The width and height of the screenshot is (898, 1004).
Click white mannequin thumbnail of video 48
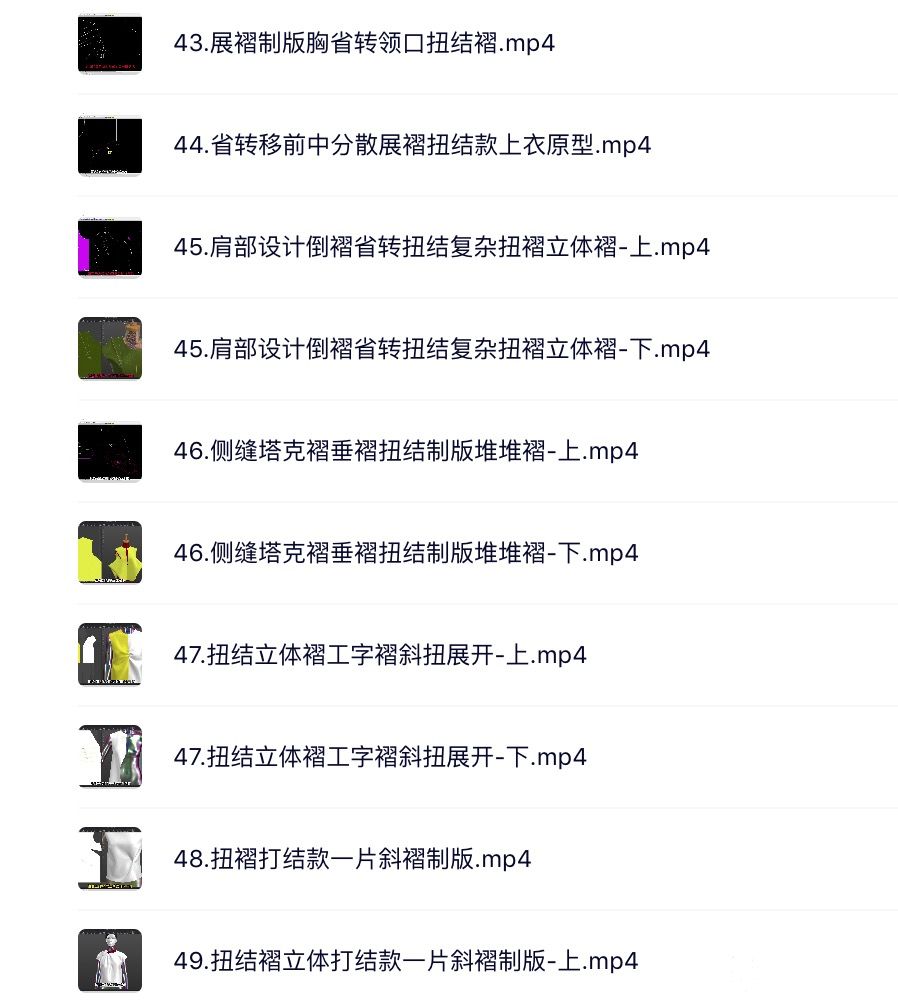tap(110, 859)
